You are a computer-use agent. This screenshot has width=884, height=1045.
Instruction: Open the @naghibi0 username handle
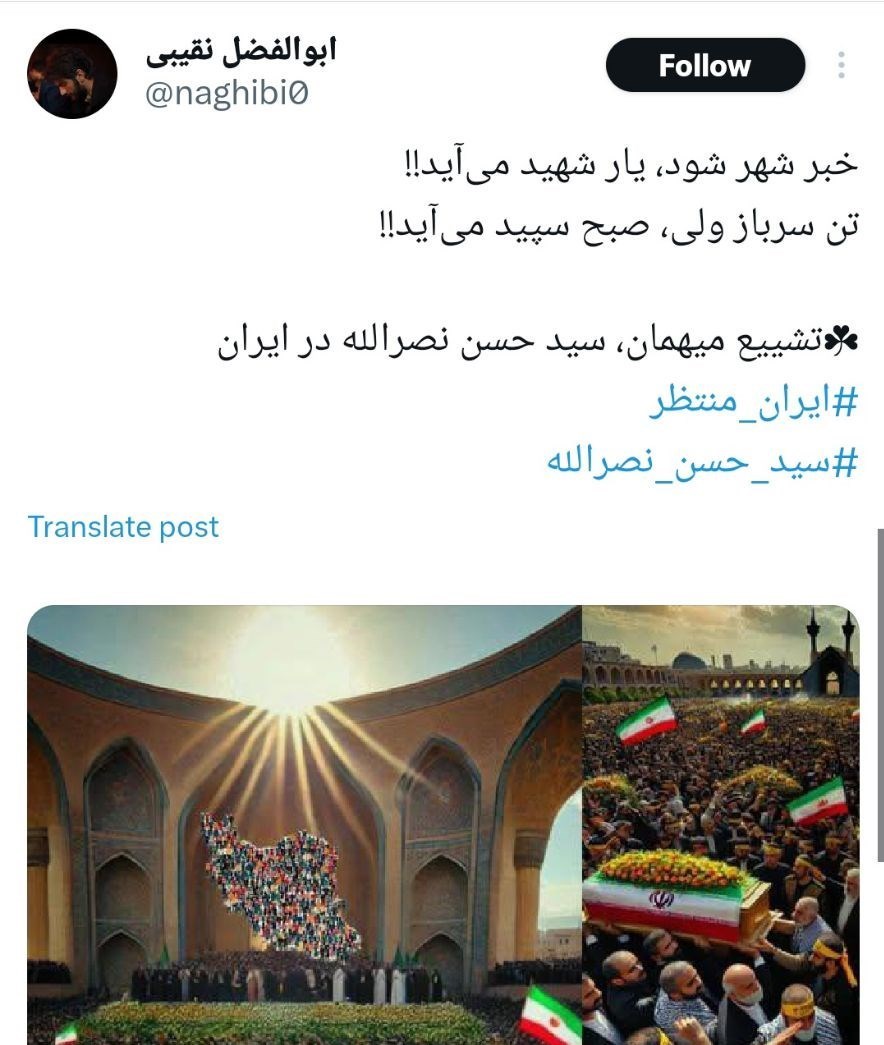(x=228, y=93)
